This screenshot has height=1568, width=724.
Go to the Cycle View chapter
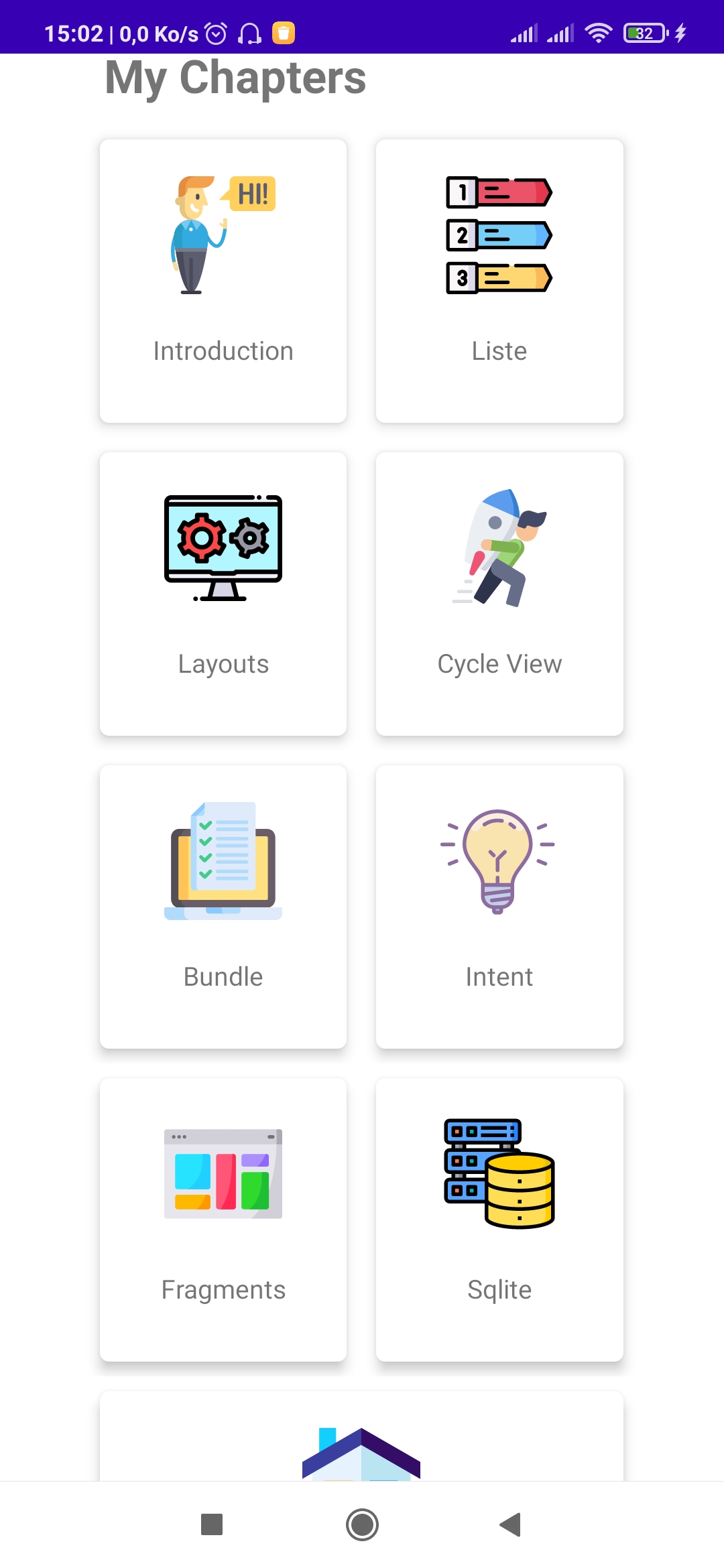click(499, 594)
